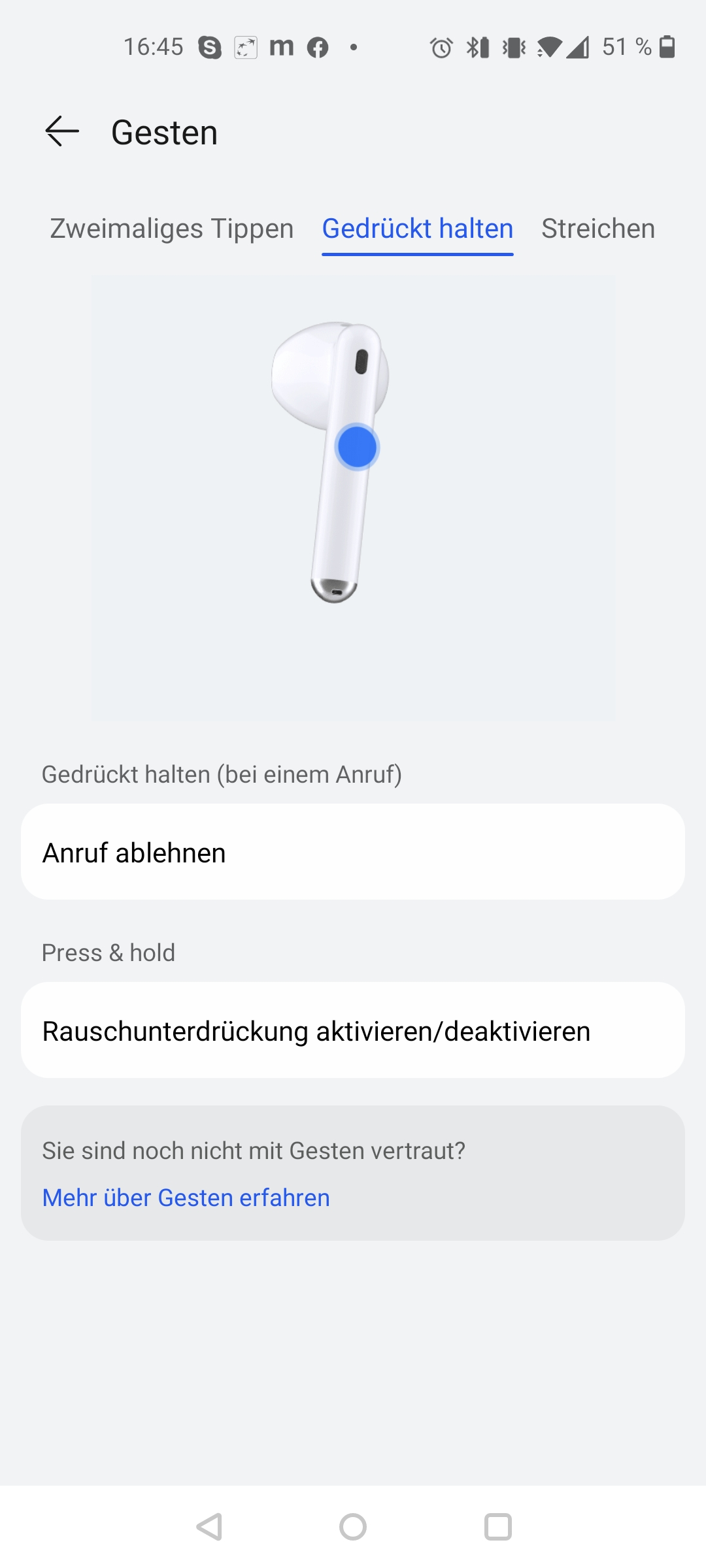Screen dimensions: 706x1568
Task: Open the Mehr über Gesten erfahren link
Action: pyautogui.click(x=186, y=1198)
